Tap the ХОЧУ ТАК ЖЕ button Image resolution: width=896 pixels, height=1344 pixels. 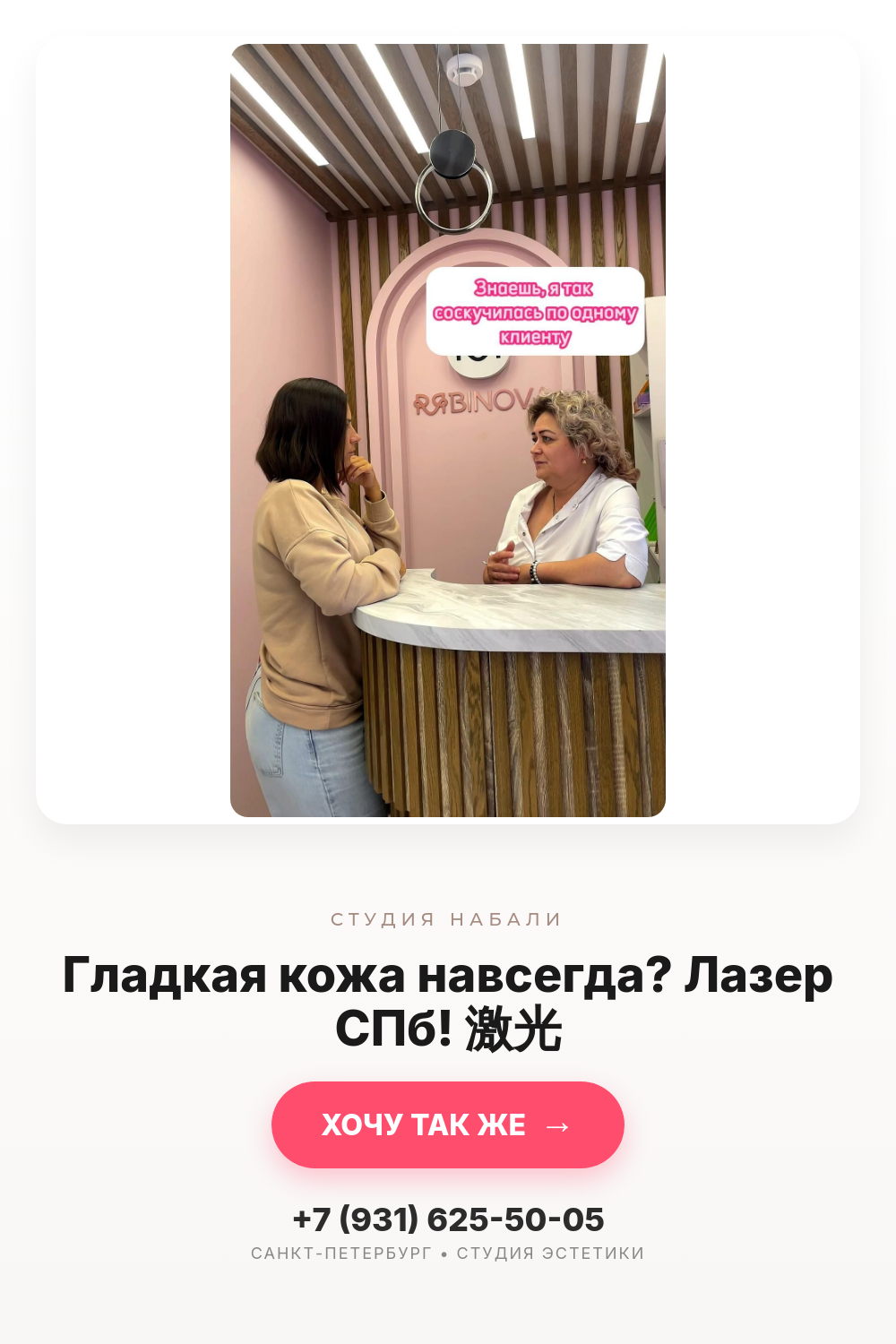pyautogui.click(x=448, y=1124)
